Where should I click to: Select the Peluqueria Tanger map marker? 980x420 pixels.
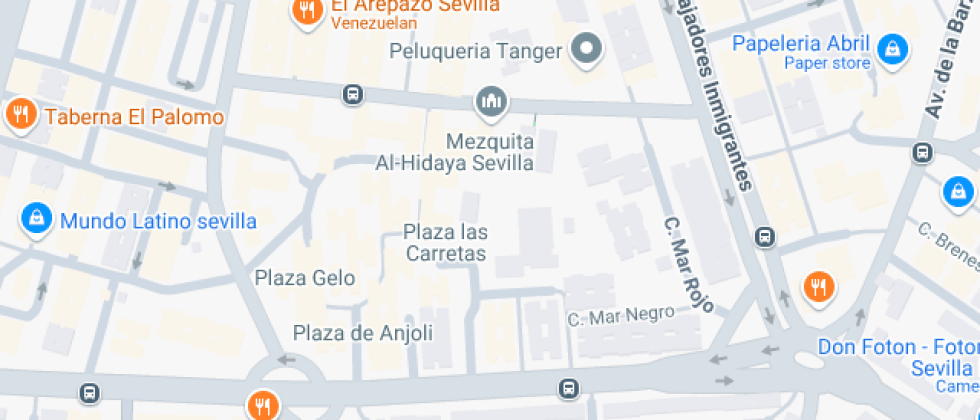[x=588, y=49]
